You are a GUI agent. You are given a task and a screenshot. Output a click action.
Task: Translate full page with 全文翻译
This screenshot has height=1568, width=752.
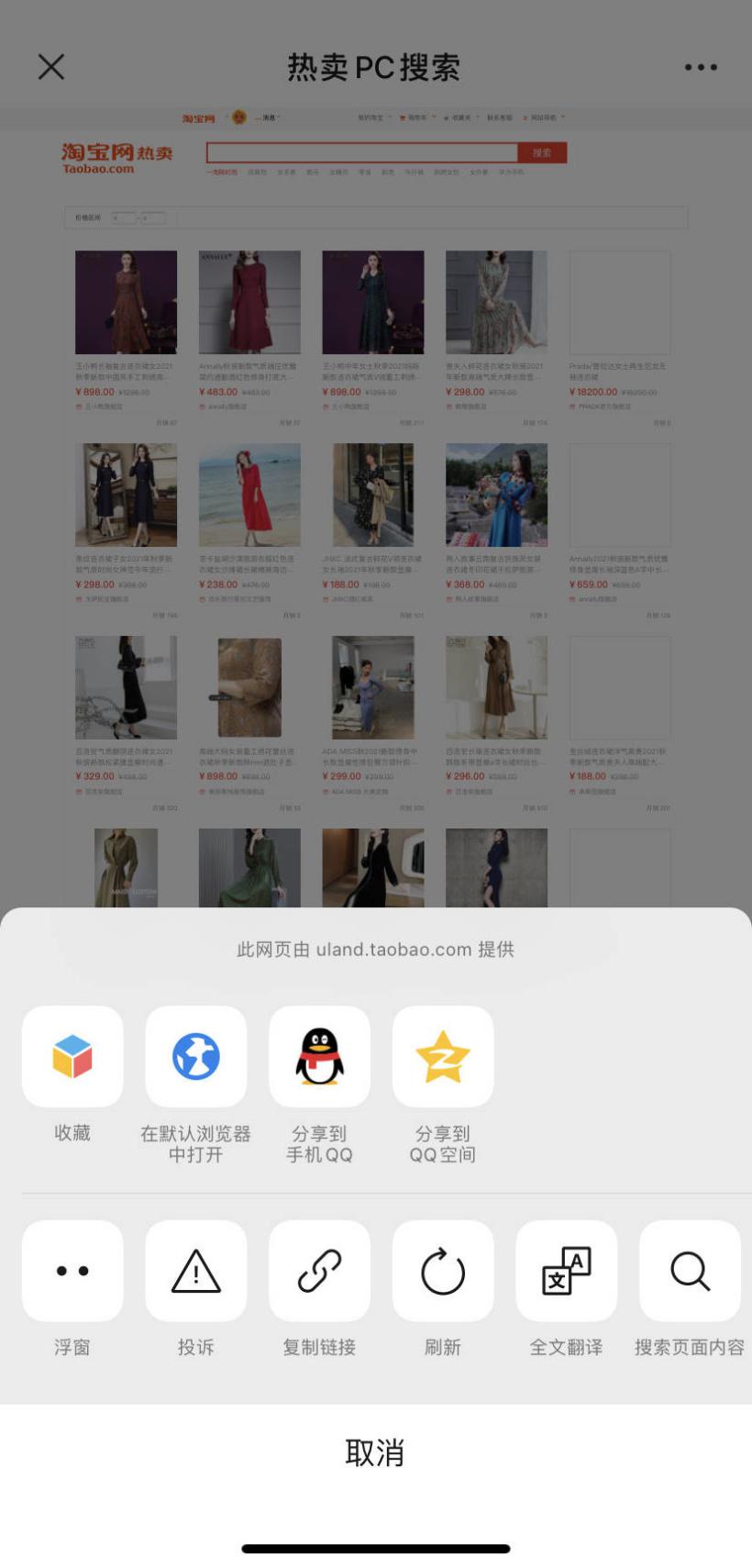[567, 1271]
